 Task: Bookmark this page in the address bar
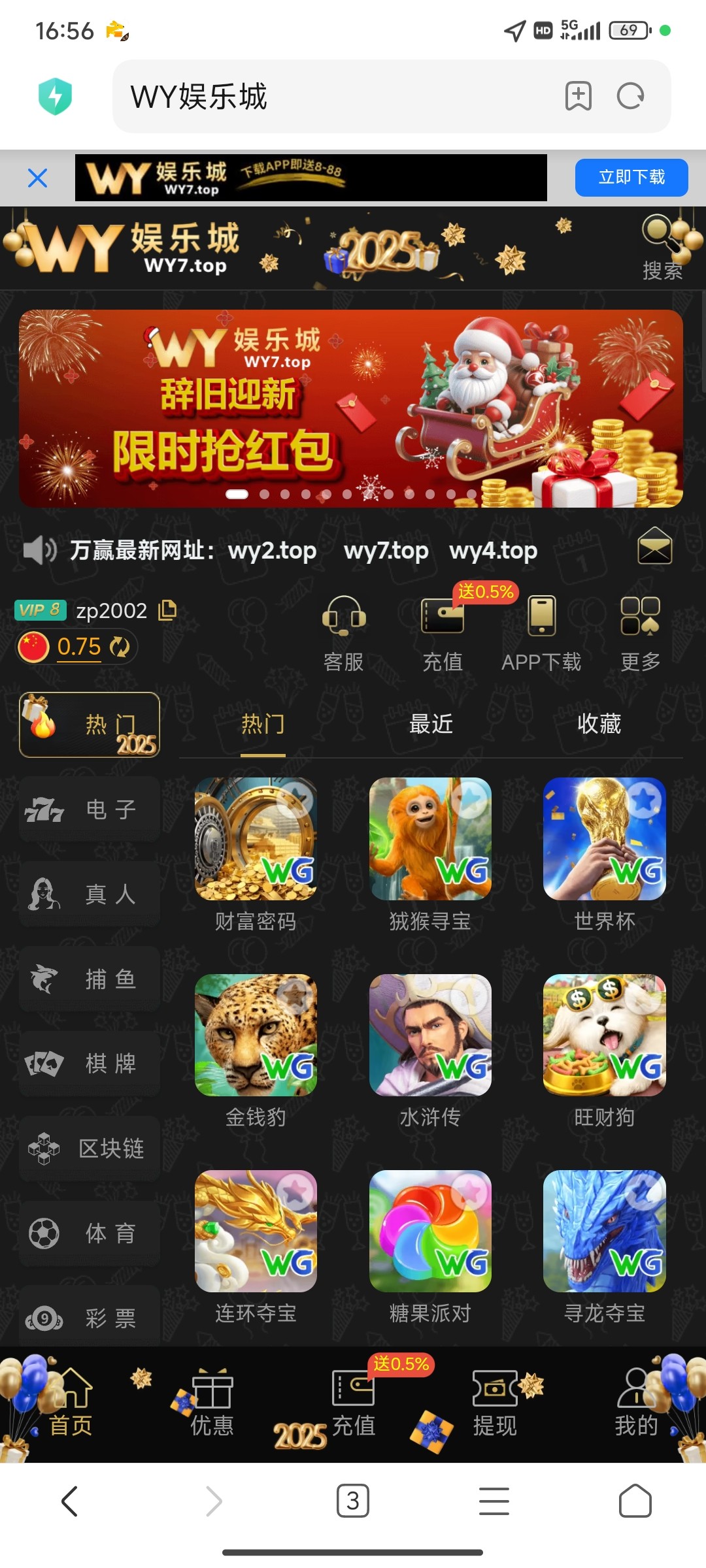[x=578, y=97]
